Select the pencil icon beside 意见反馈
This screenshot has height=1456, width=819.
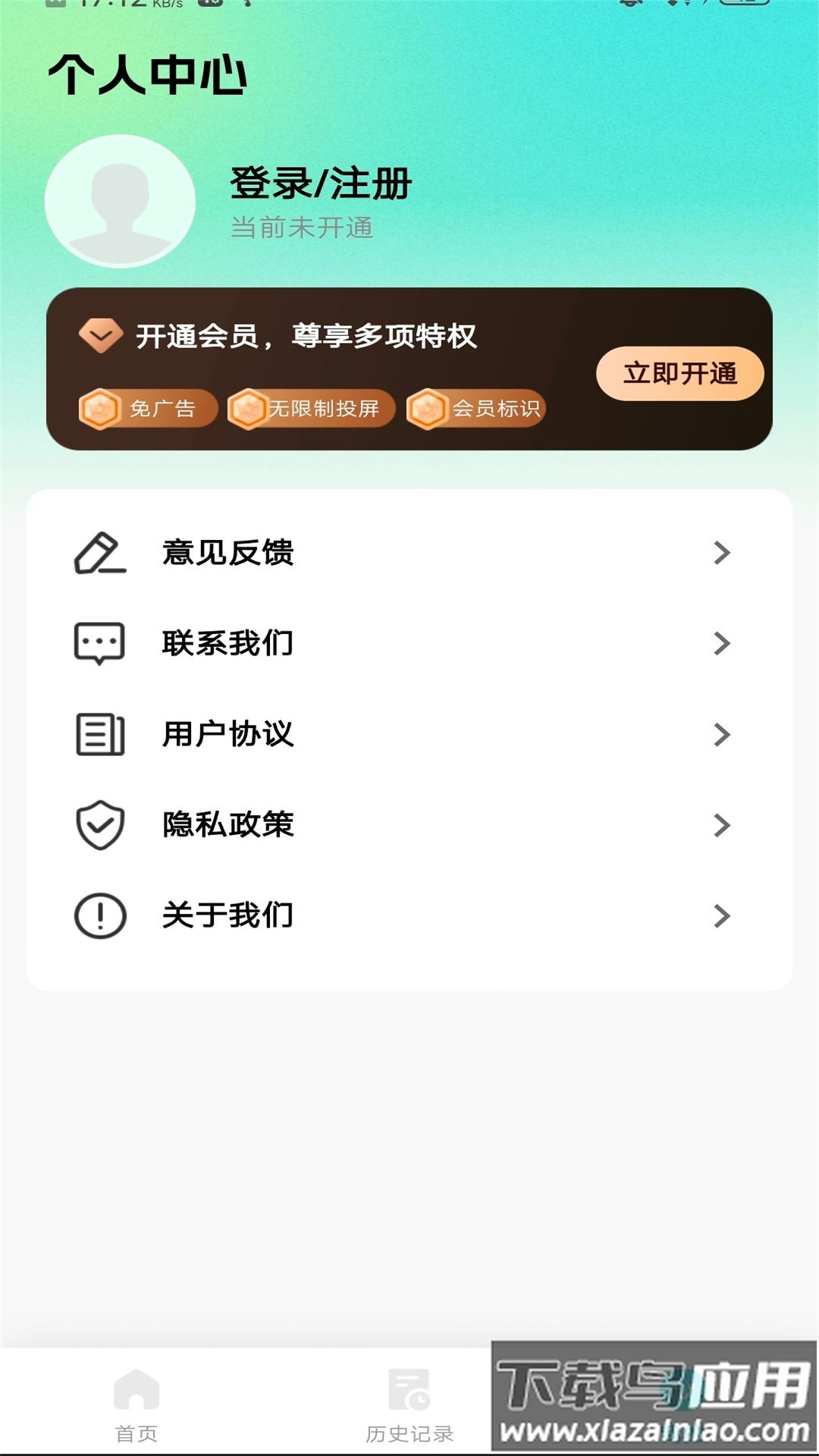(99, 553)
